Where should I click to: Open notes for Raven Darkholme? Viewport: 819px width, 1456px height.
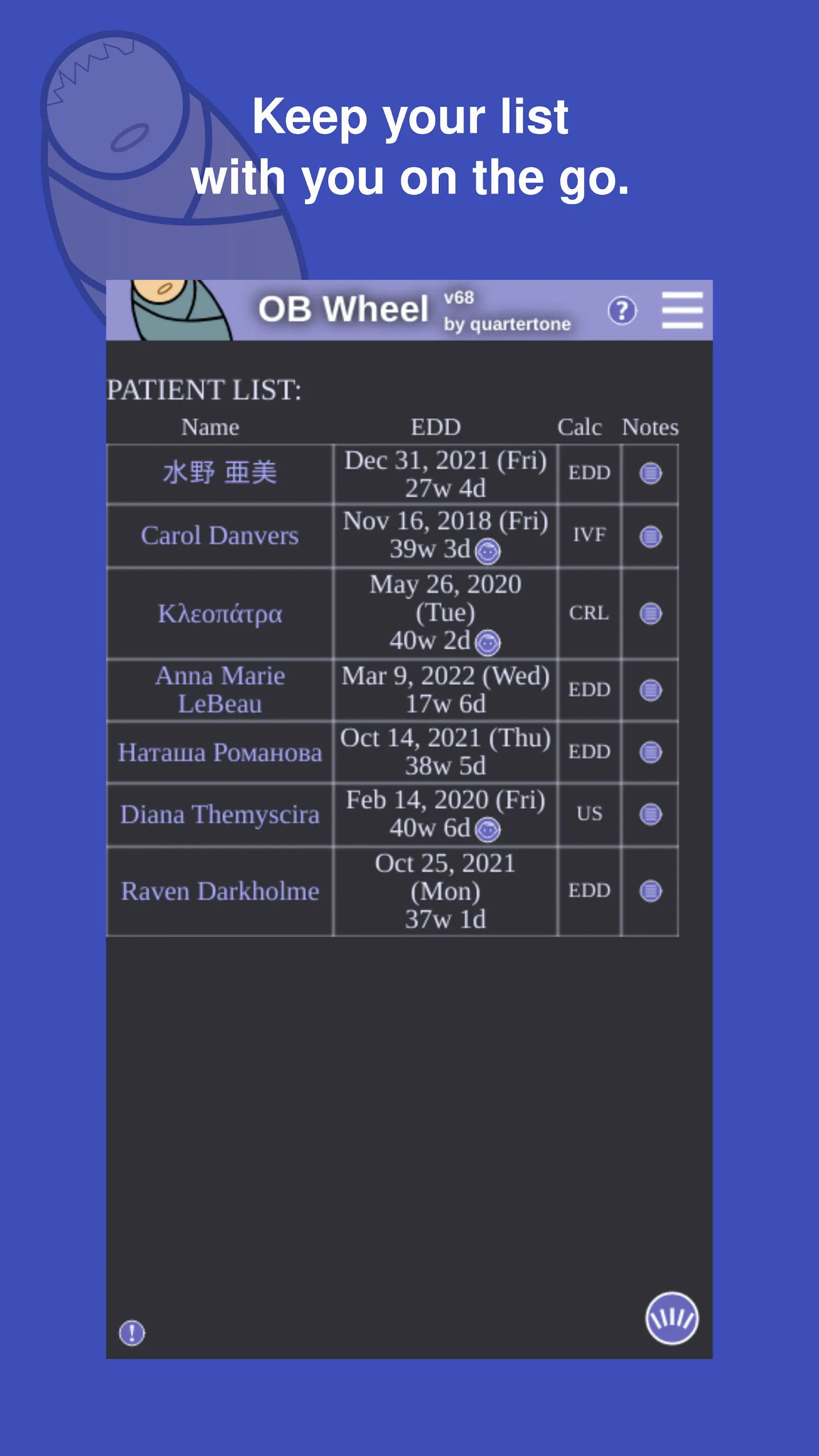coord(650,890)
